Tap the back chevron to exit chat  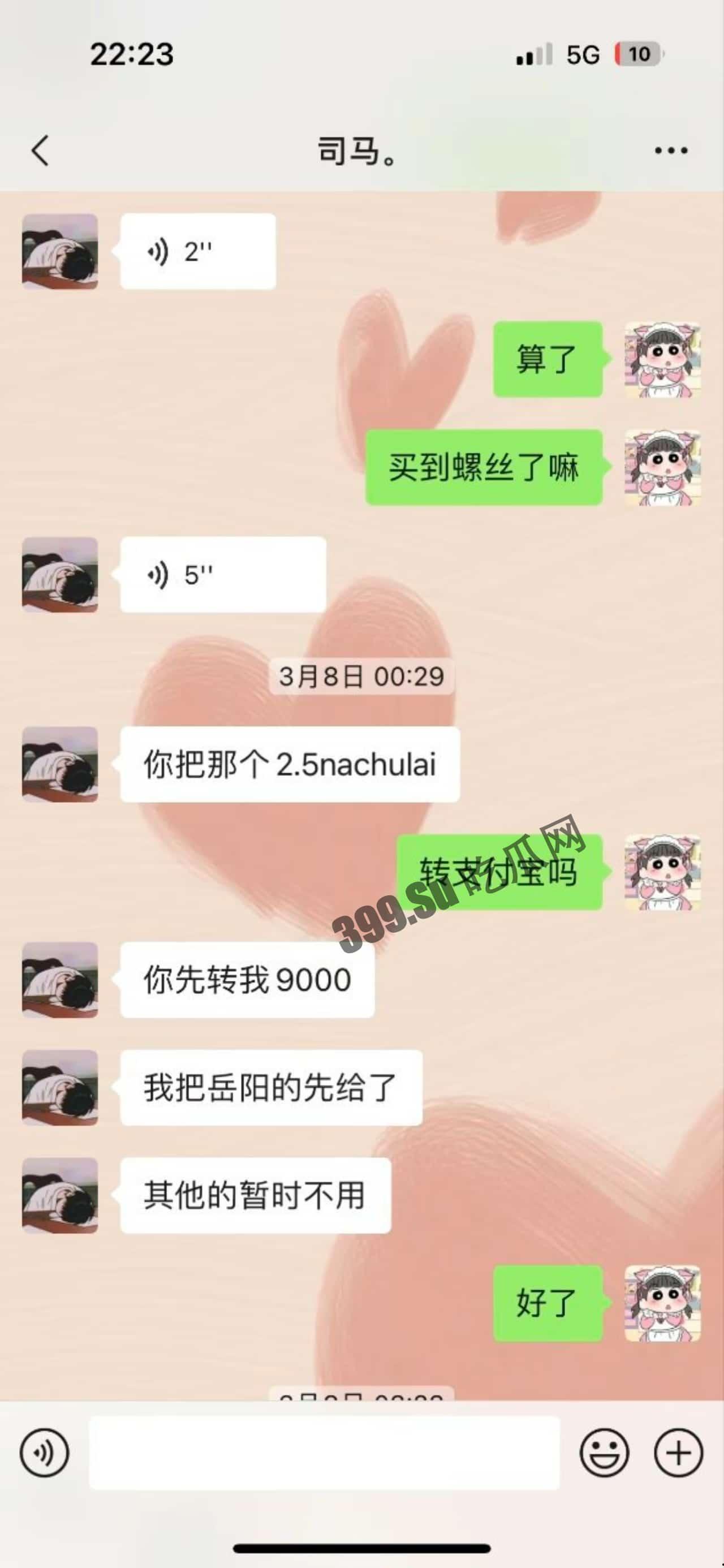(40, 151)
